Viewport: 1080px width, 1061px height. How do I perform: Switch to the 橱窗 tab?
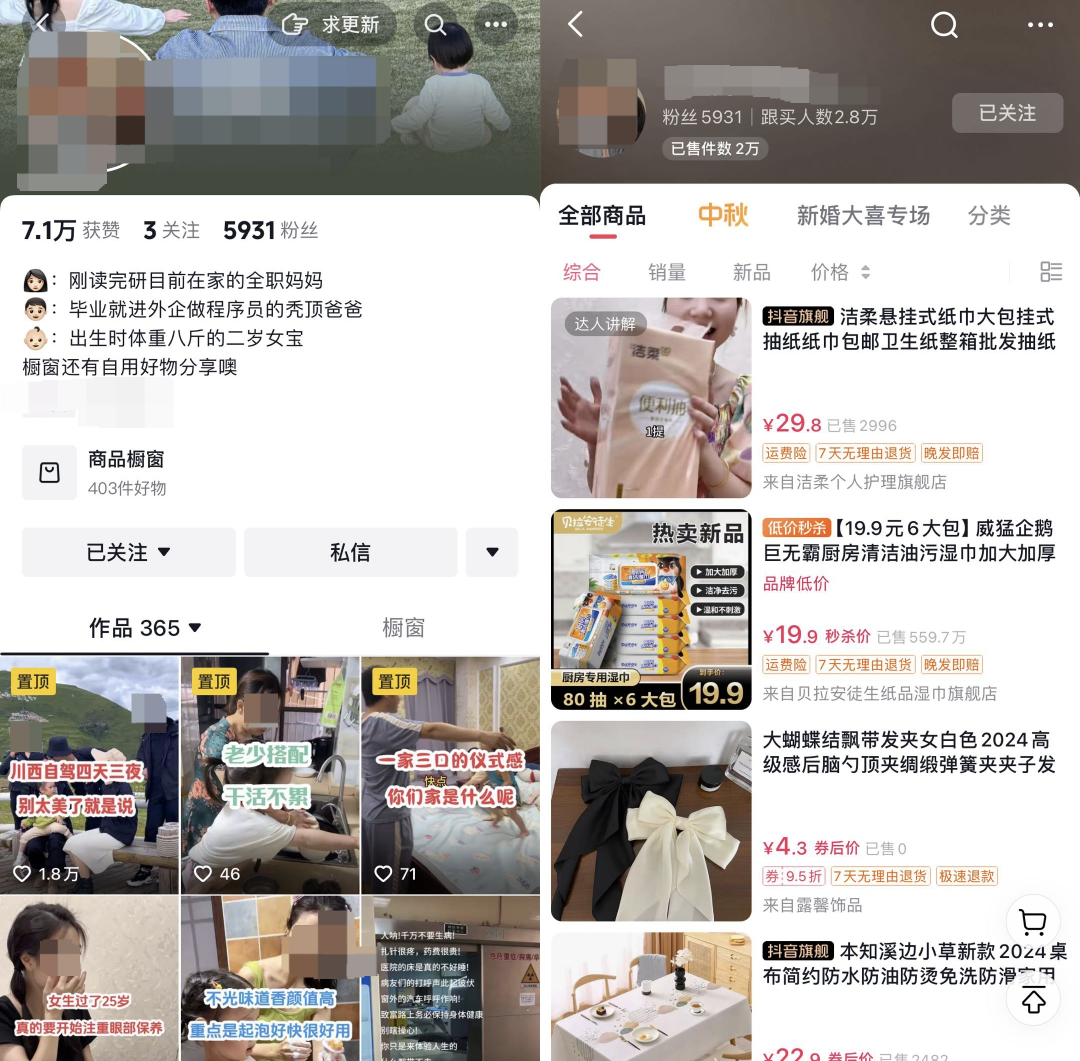(x=403, y=628)
